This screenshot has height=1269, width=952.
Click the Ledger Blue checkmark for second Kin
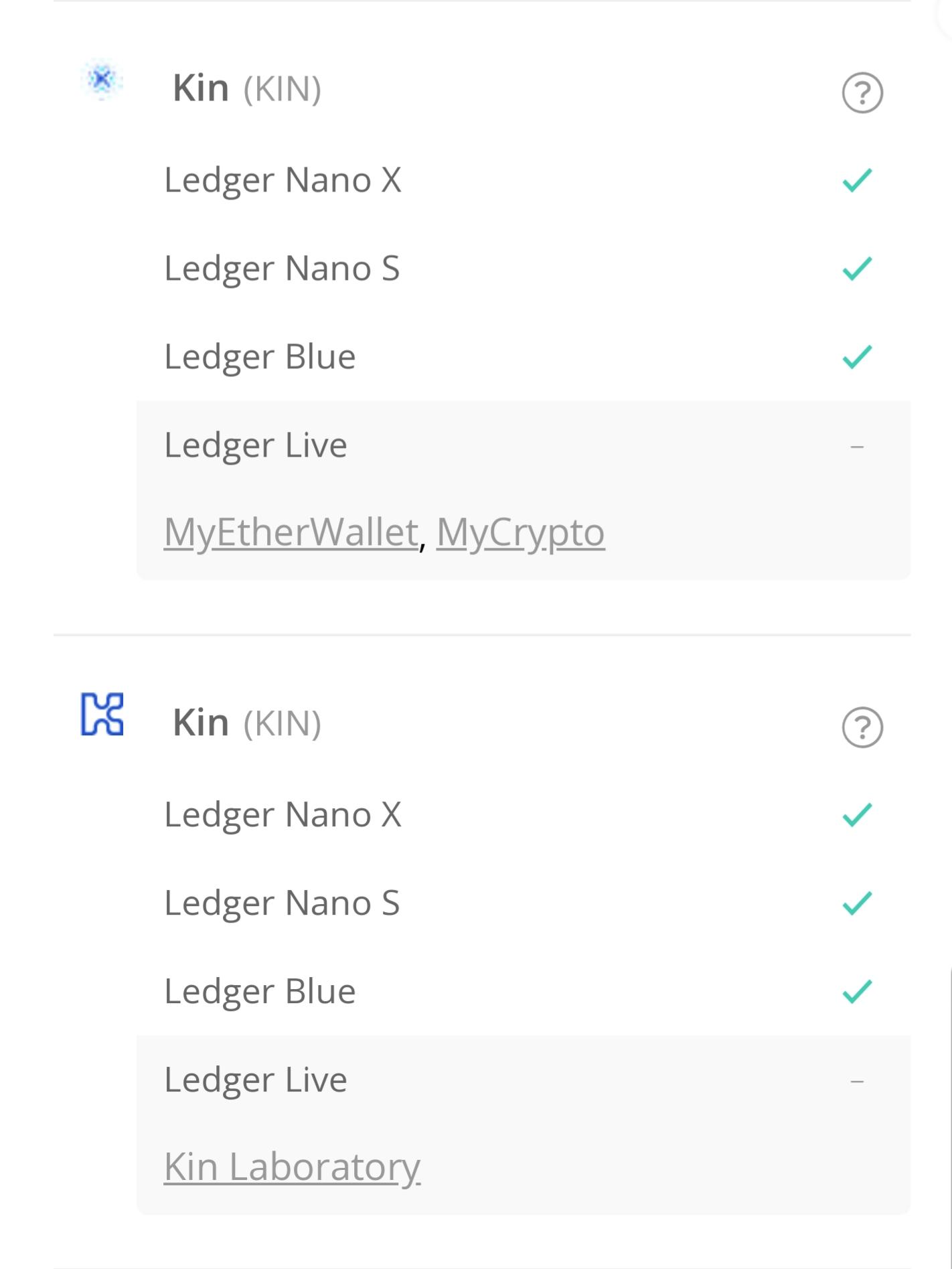point(857,991)
